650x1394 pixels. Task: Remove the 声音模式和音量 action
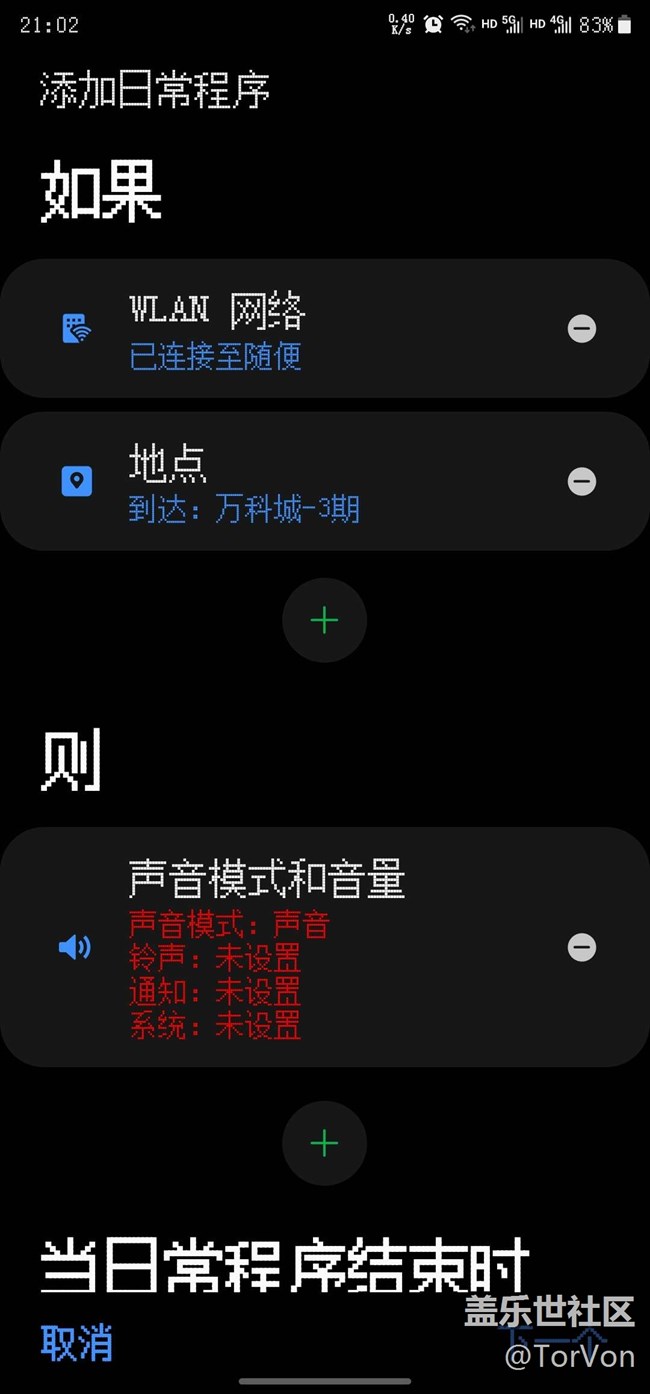582,947
